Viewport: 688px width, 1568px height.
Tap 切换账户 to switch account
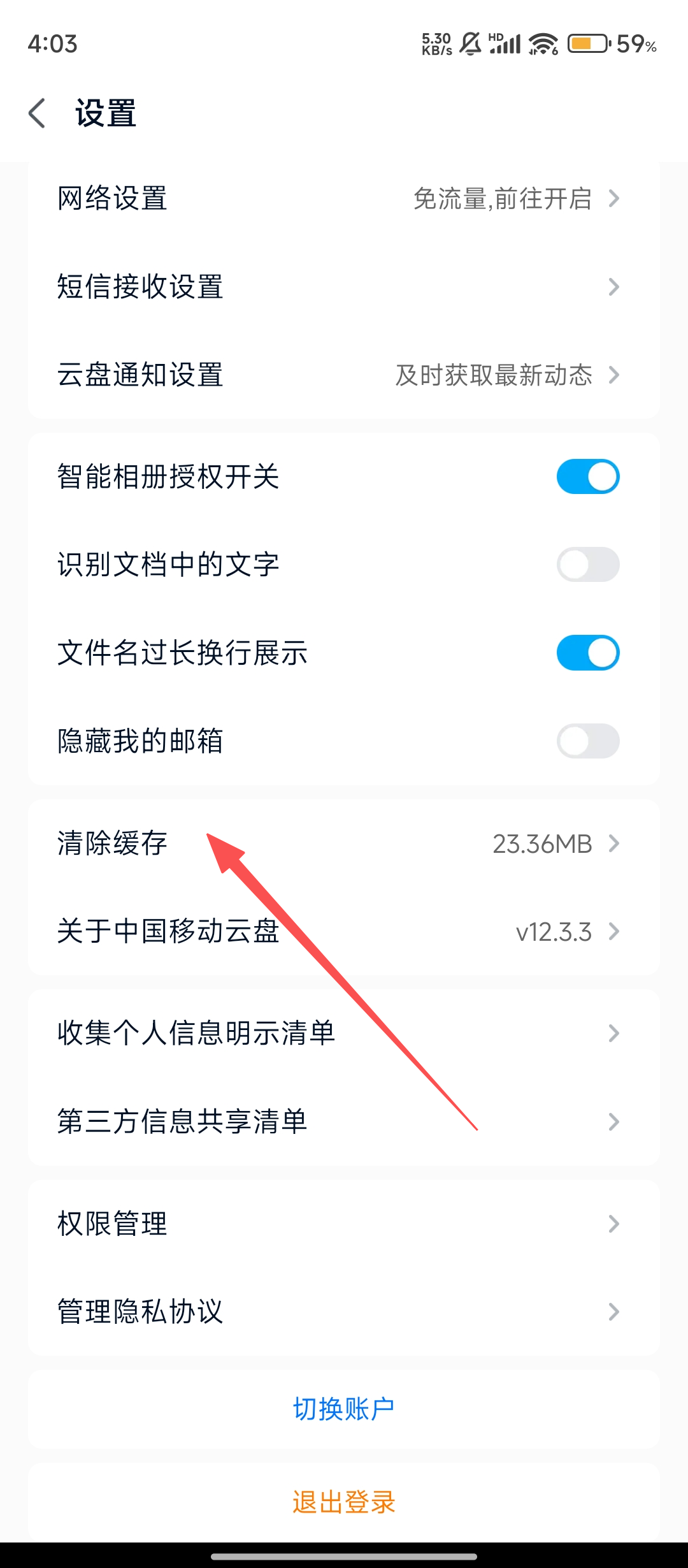click(344, 1409)
